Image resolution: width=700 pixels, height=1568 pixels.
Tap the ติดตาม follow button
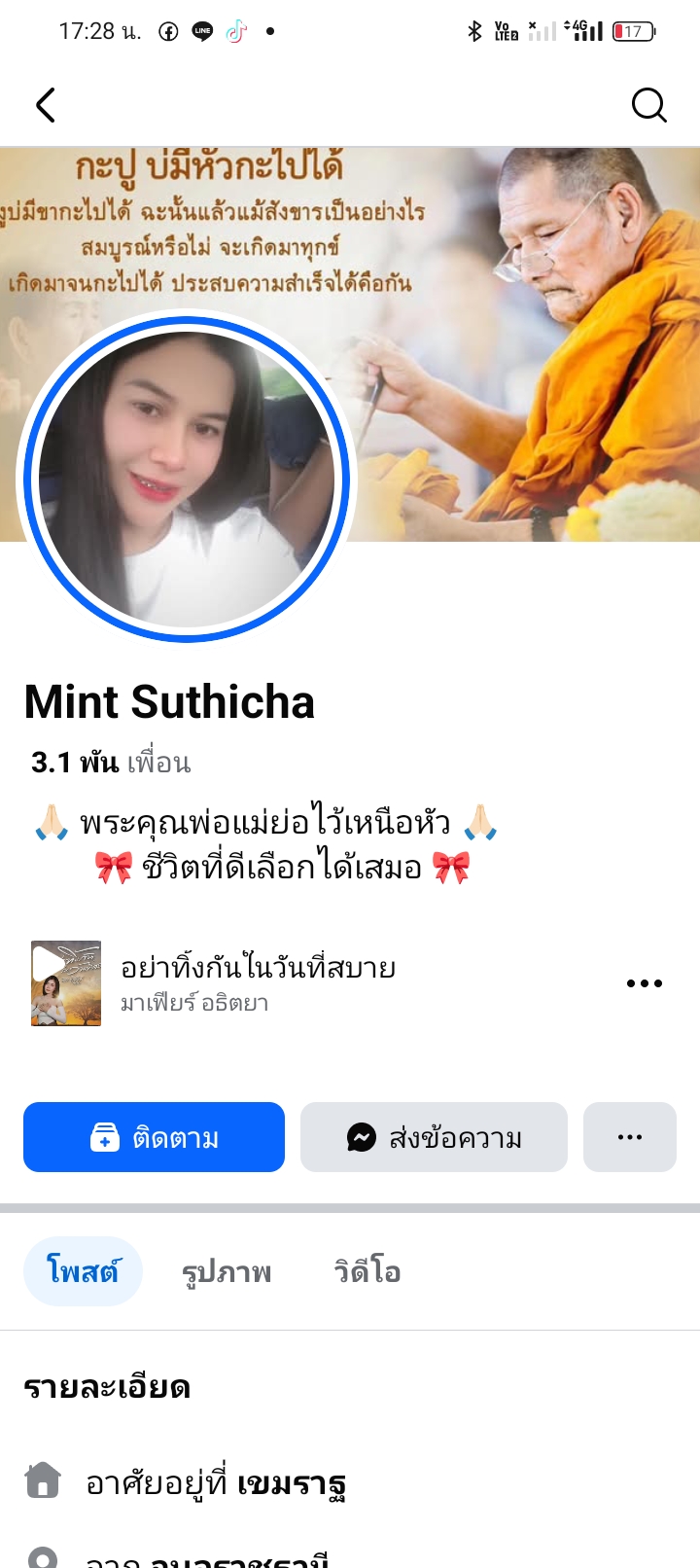pos(154,1137)
